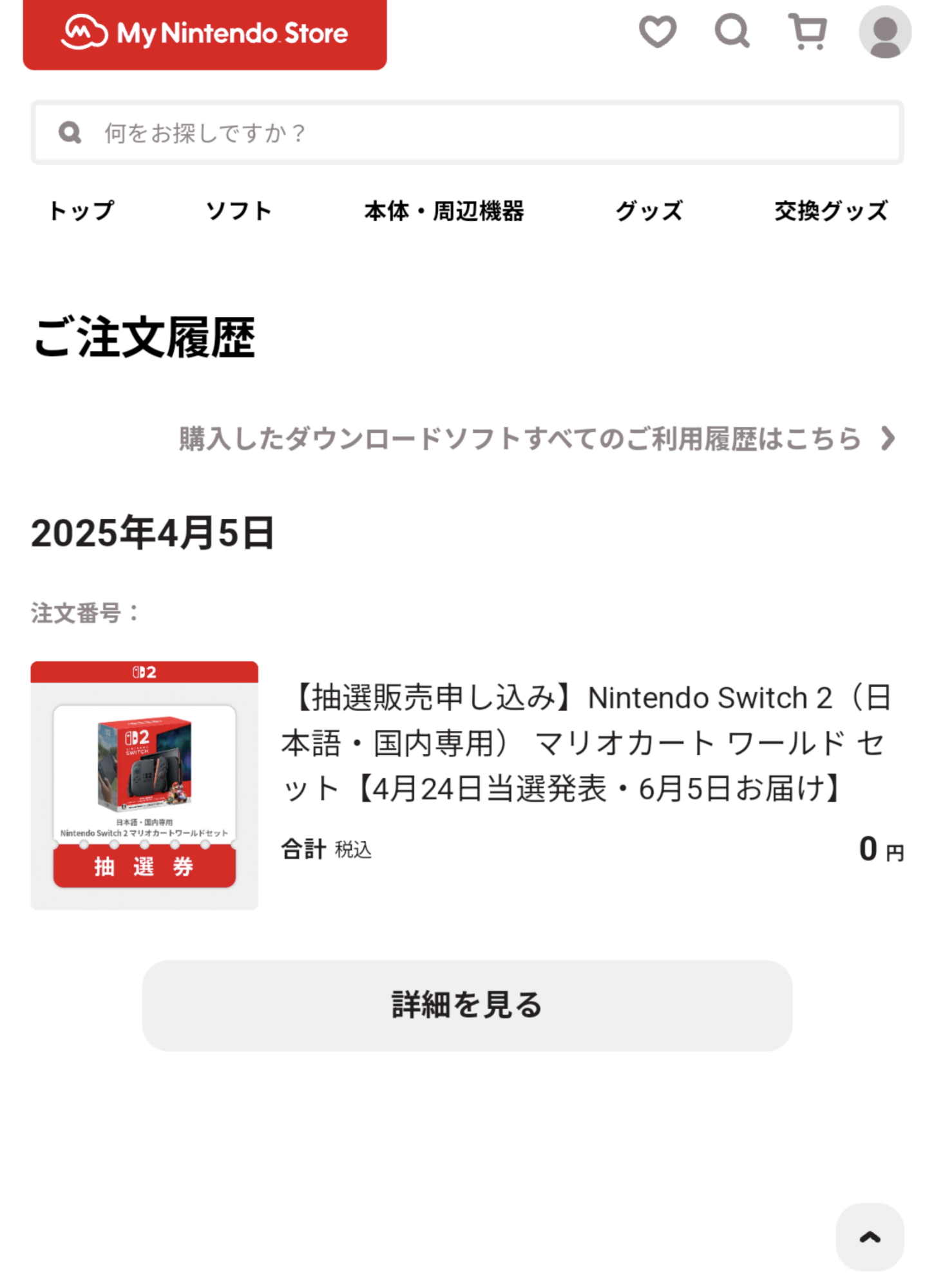
Task: Jump back to top with arrow button
Action: (870, 1236)
